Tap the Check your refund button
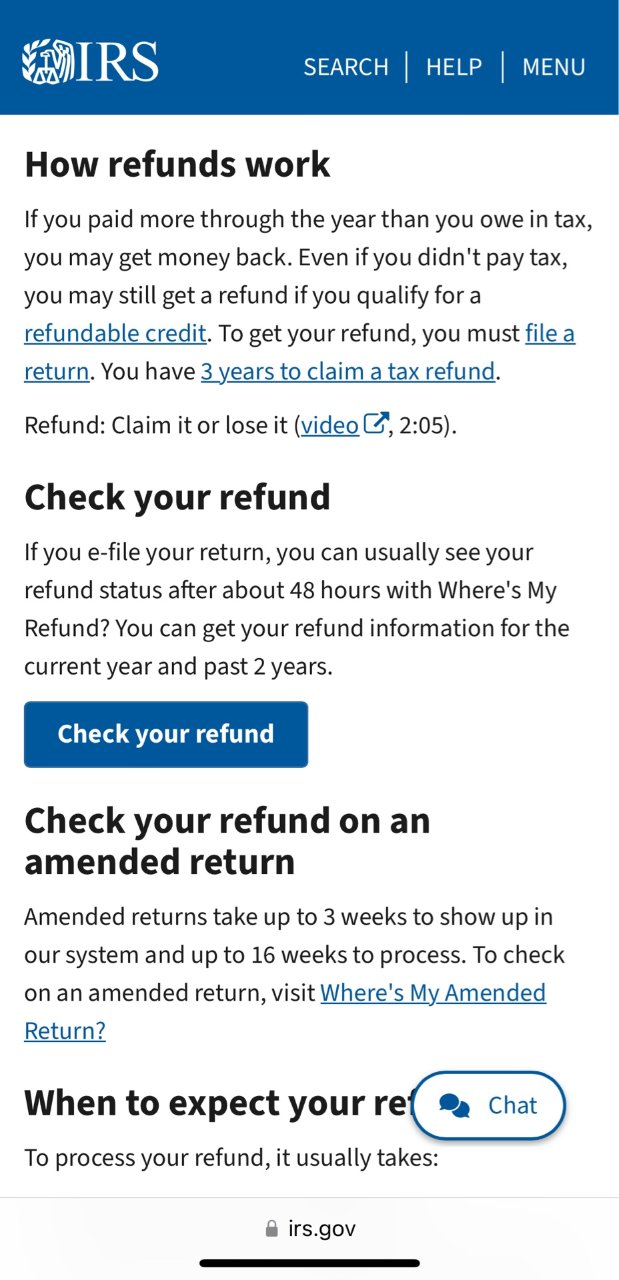This screenshot has width=619, height=1280. 166,734
